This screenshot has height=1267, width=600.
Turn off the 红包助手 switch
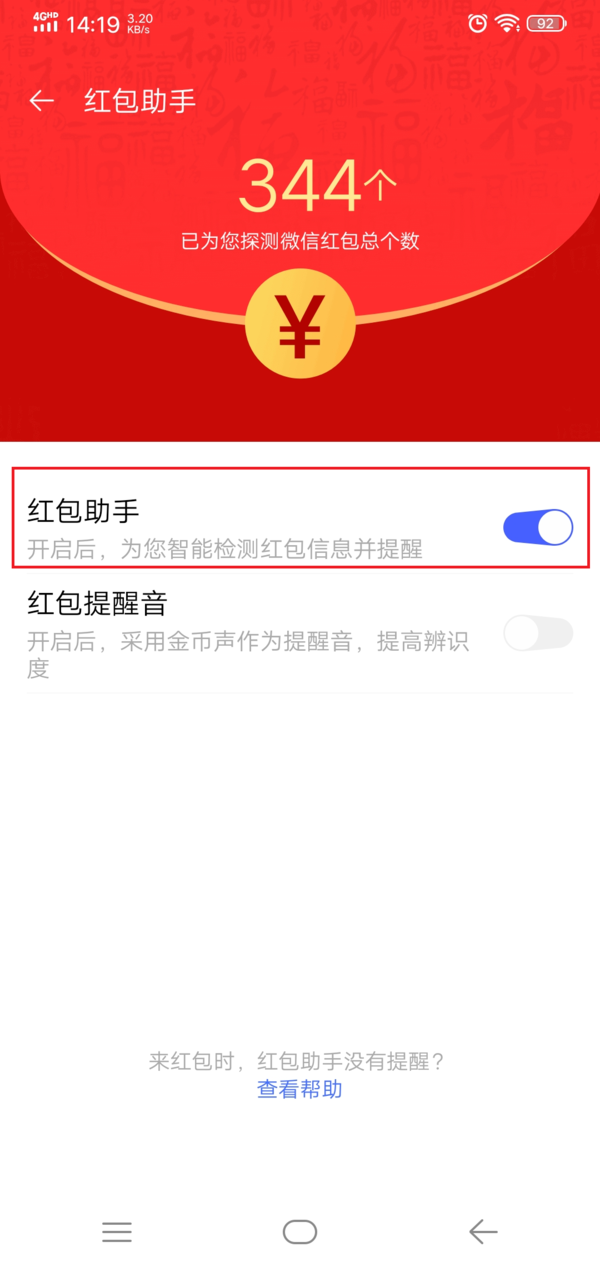[537, 527]
